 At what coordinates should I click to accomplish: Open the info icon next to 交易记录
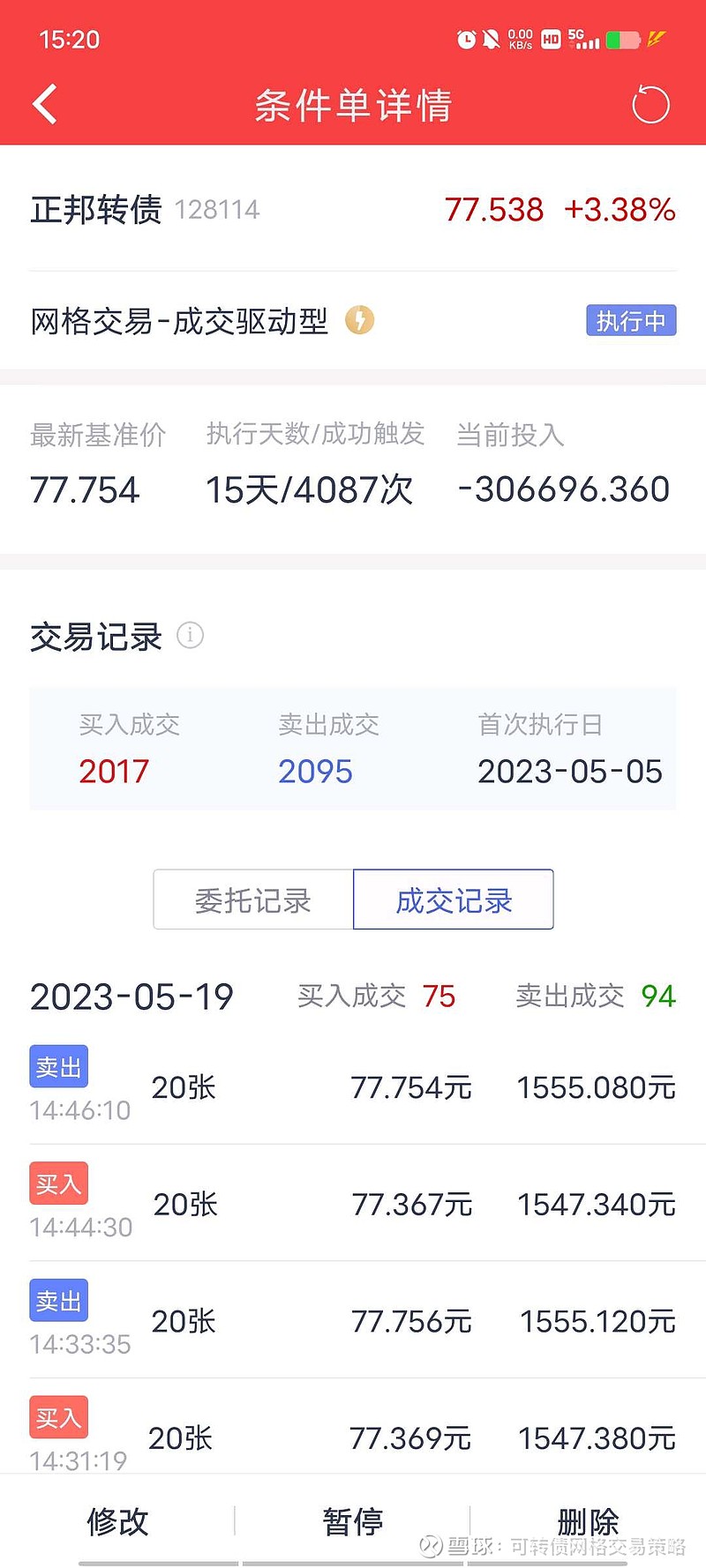click(x=190, y=635)
